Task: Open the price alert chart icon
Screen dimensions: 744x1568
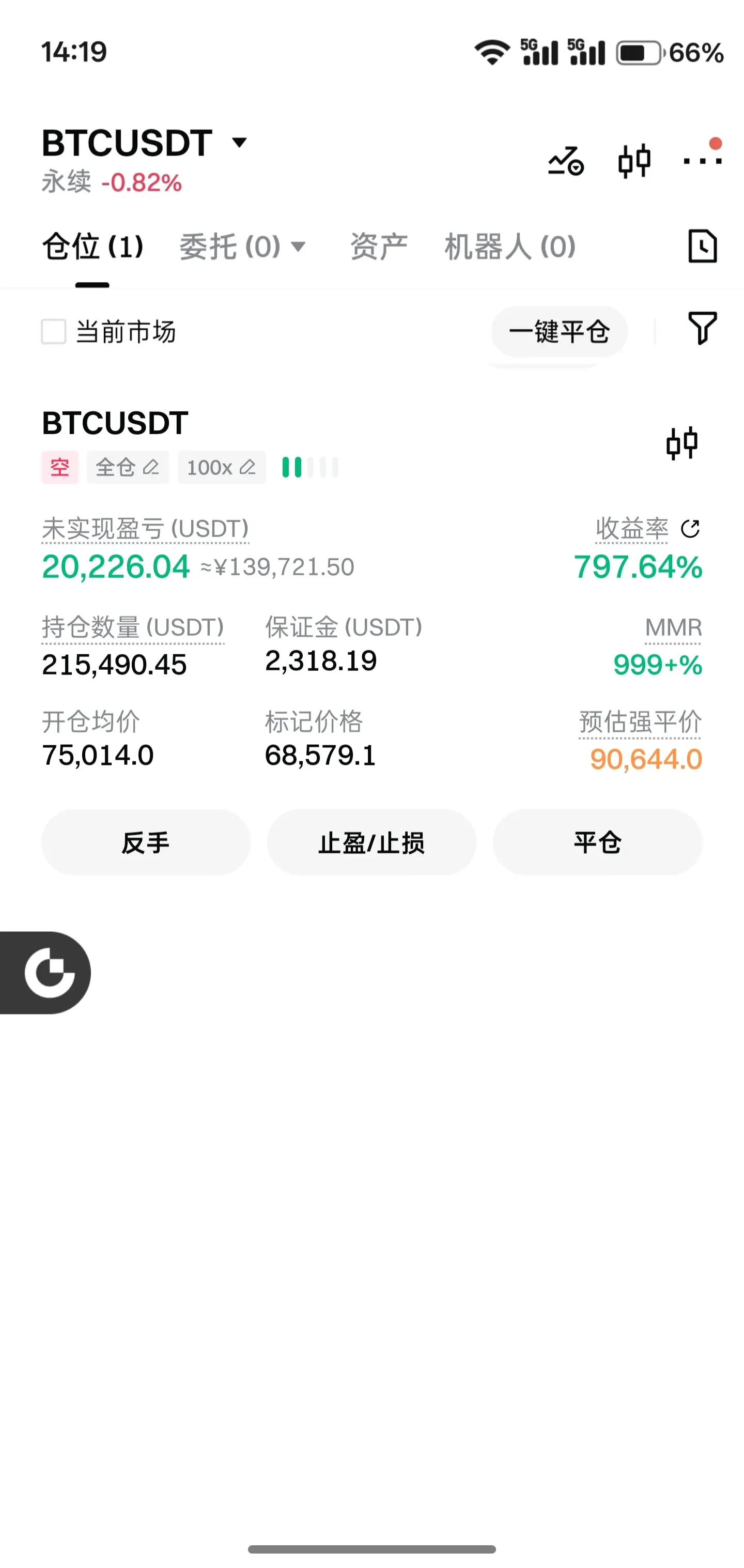Action: [x=566, y=161]
